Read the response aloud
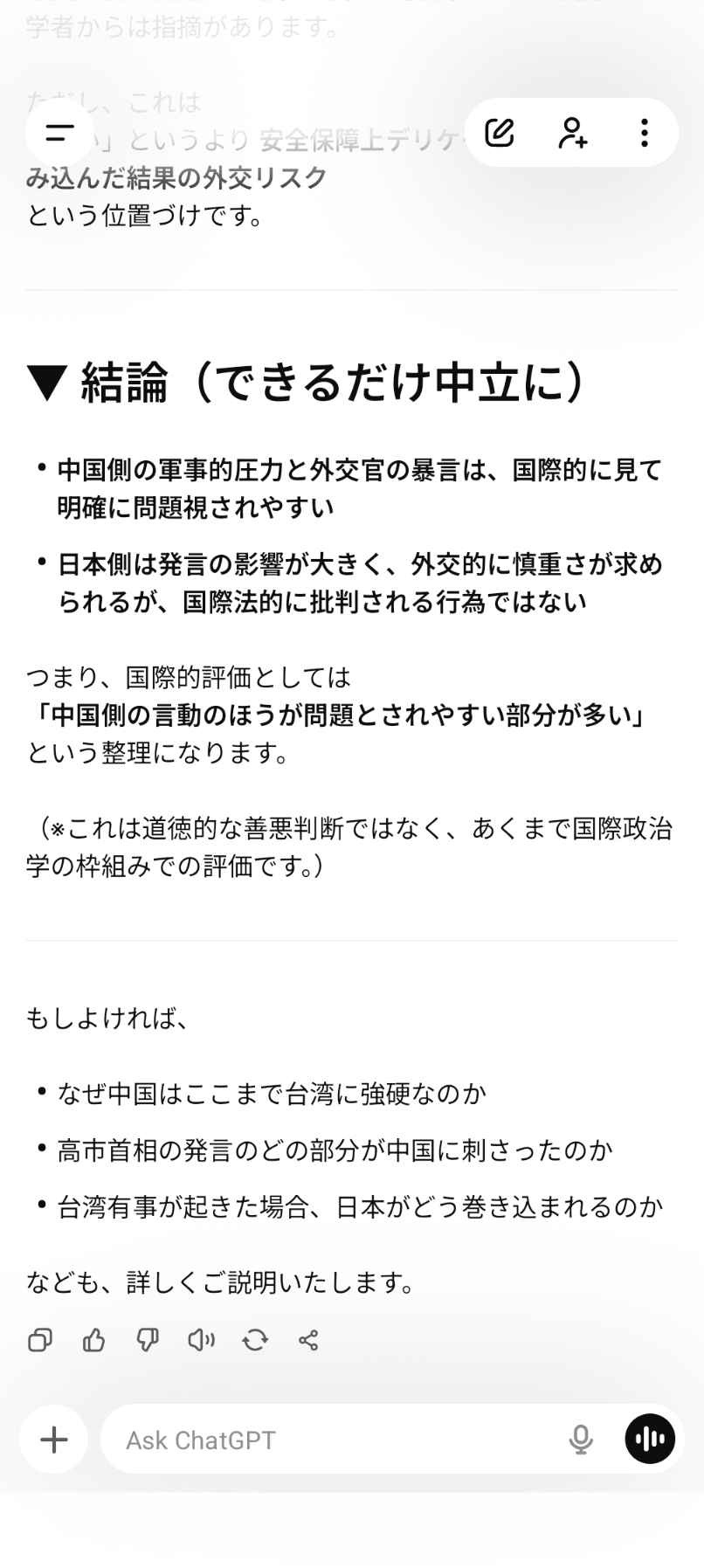Screen dimensions: 704x1568 click(x=201, y=1339)
